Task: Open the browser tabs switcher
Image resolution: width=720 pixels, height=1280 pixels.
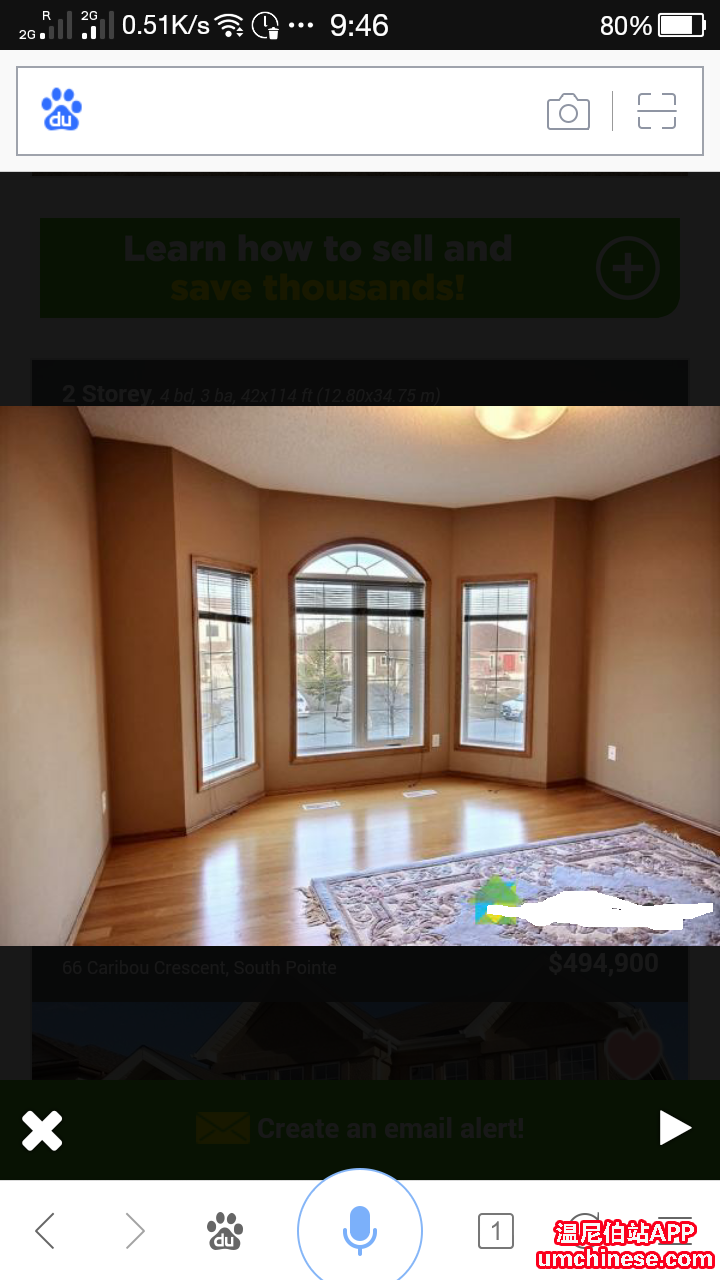Action: tap(495, 1231)
